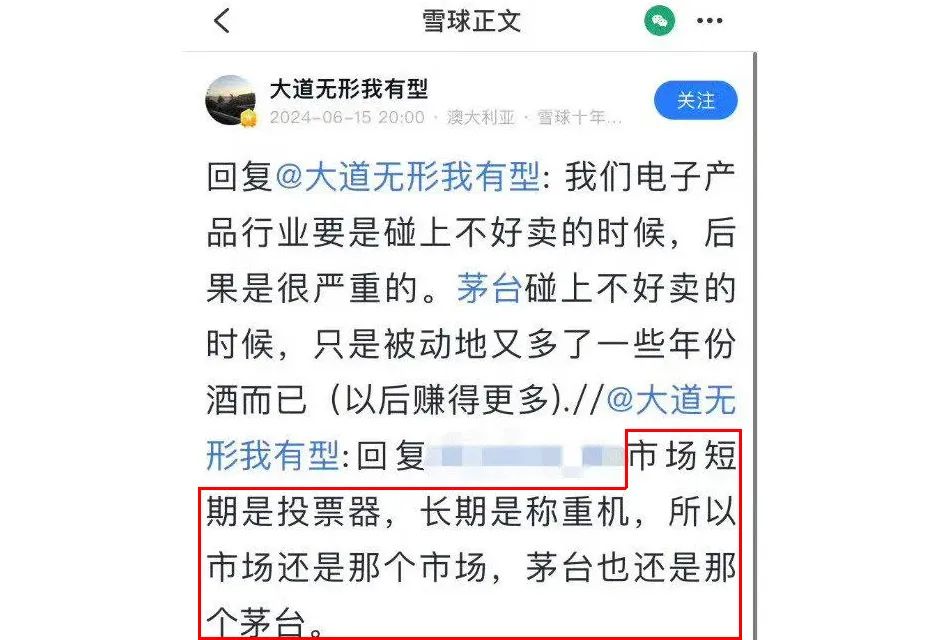Image resolution: width=941 pixels, height=640 pixels.
Task: Follow the author with the 关注 button
Action: (696, 101)
